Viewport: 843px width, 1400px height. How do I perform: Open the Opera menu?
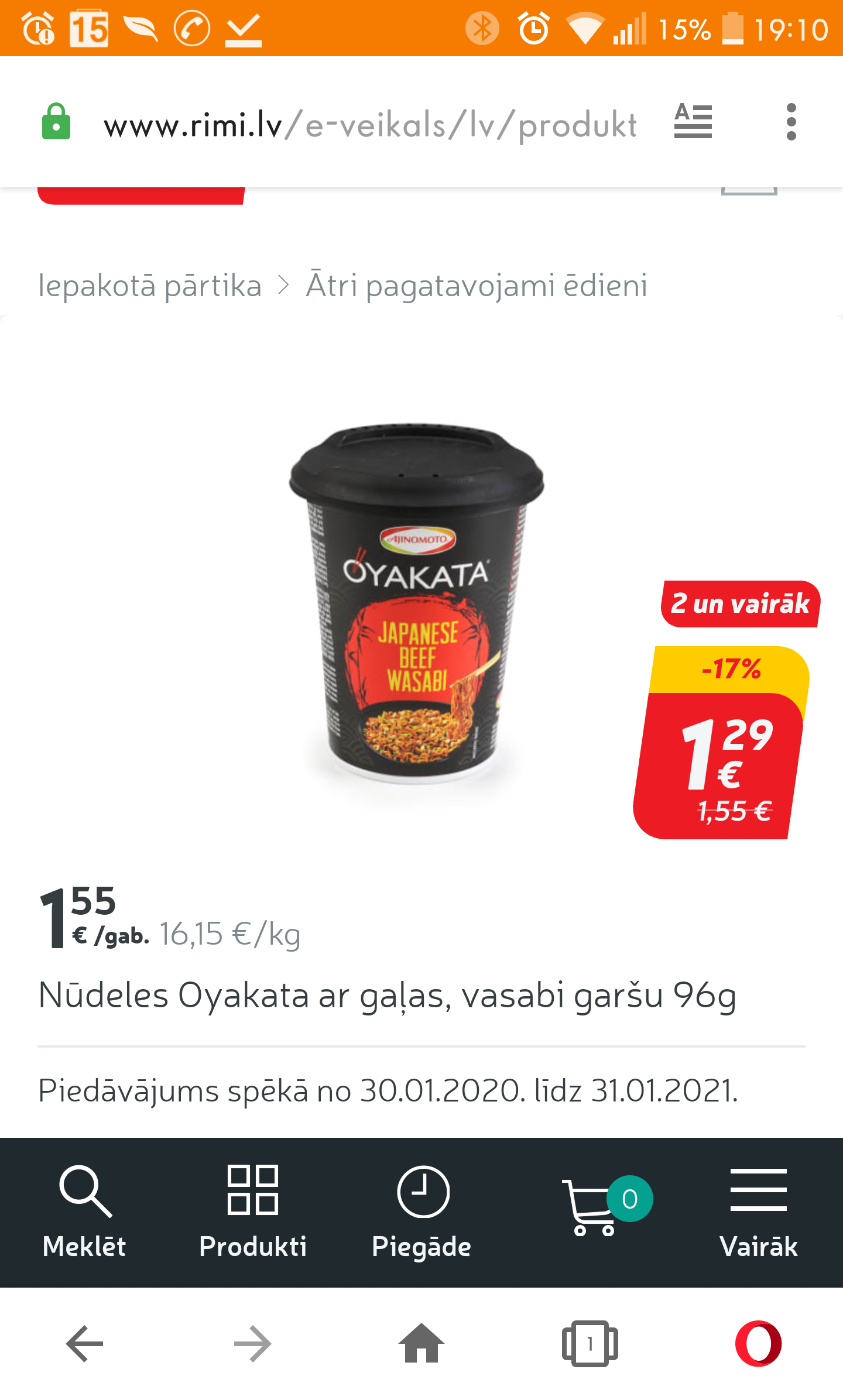[758, 1344]
